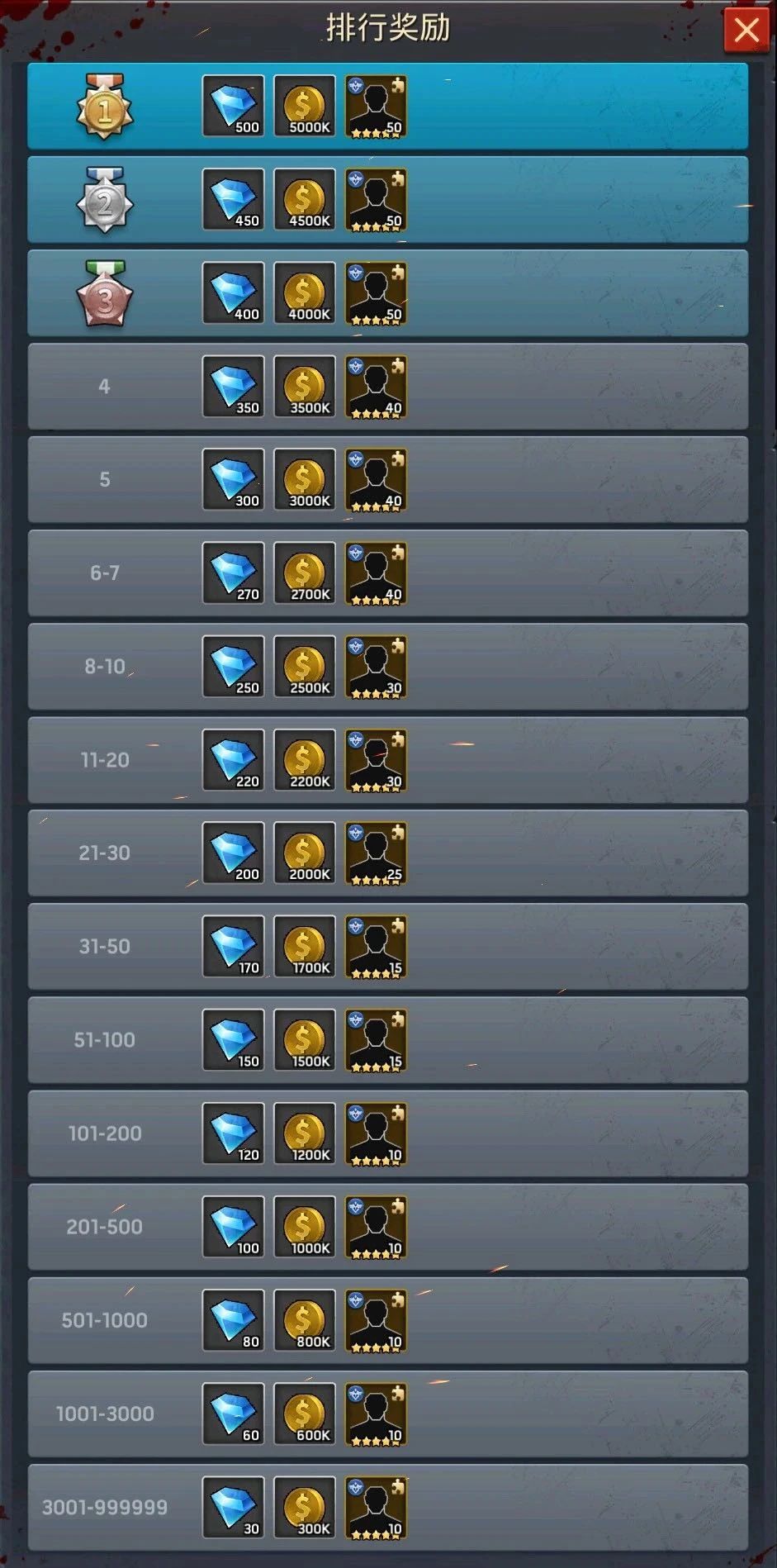Check the 2000K gold reward for ranks 21-30
The height and width of the screenshot is (1568, 777).
click(305, 853)
